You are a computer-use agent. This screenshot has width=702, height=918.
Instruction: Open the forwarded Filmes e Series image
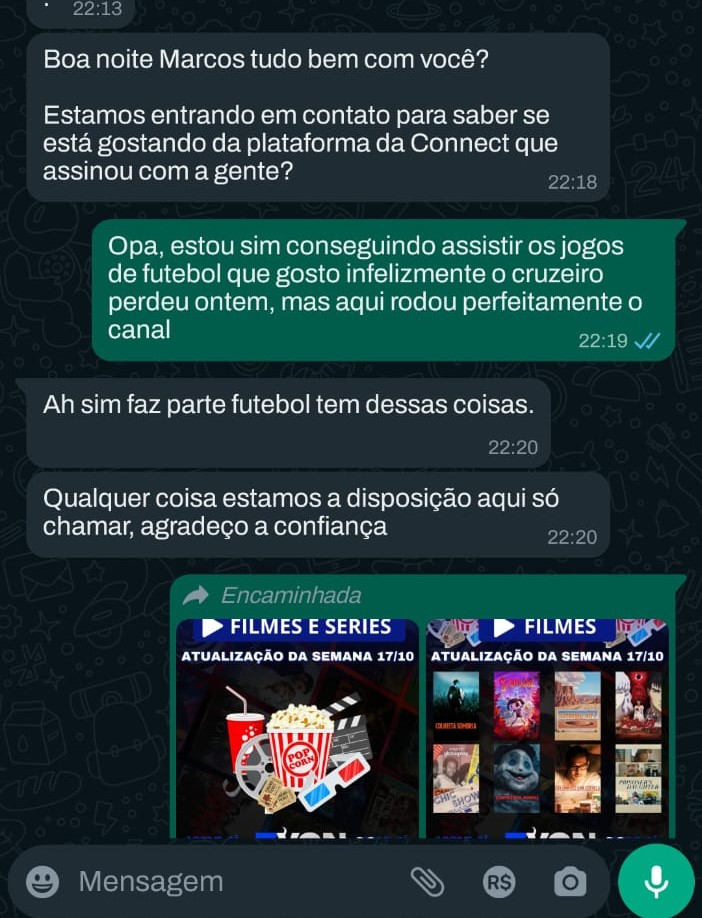pos(298,728)
